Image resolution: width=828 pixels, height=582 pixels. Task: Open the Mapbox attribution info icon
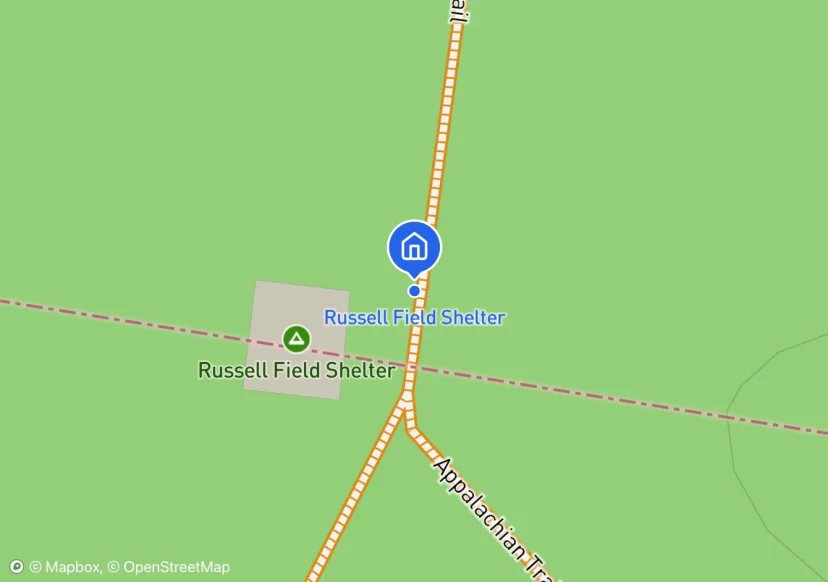tap(16, 567)
